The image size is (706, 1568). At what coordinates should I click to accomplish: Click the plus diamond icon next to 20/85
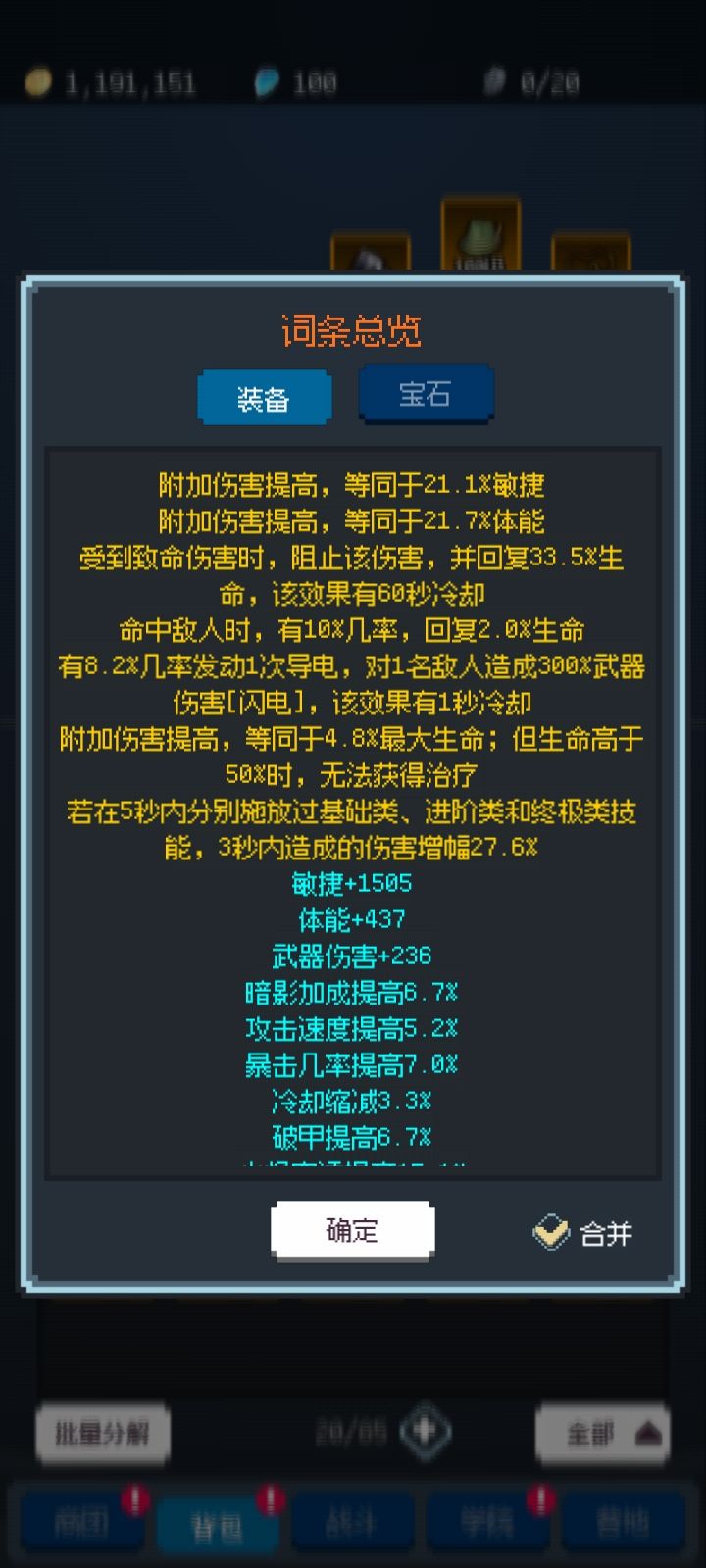(425, 1432)
